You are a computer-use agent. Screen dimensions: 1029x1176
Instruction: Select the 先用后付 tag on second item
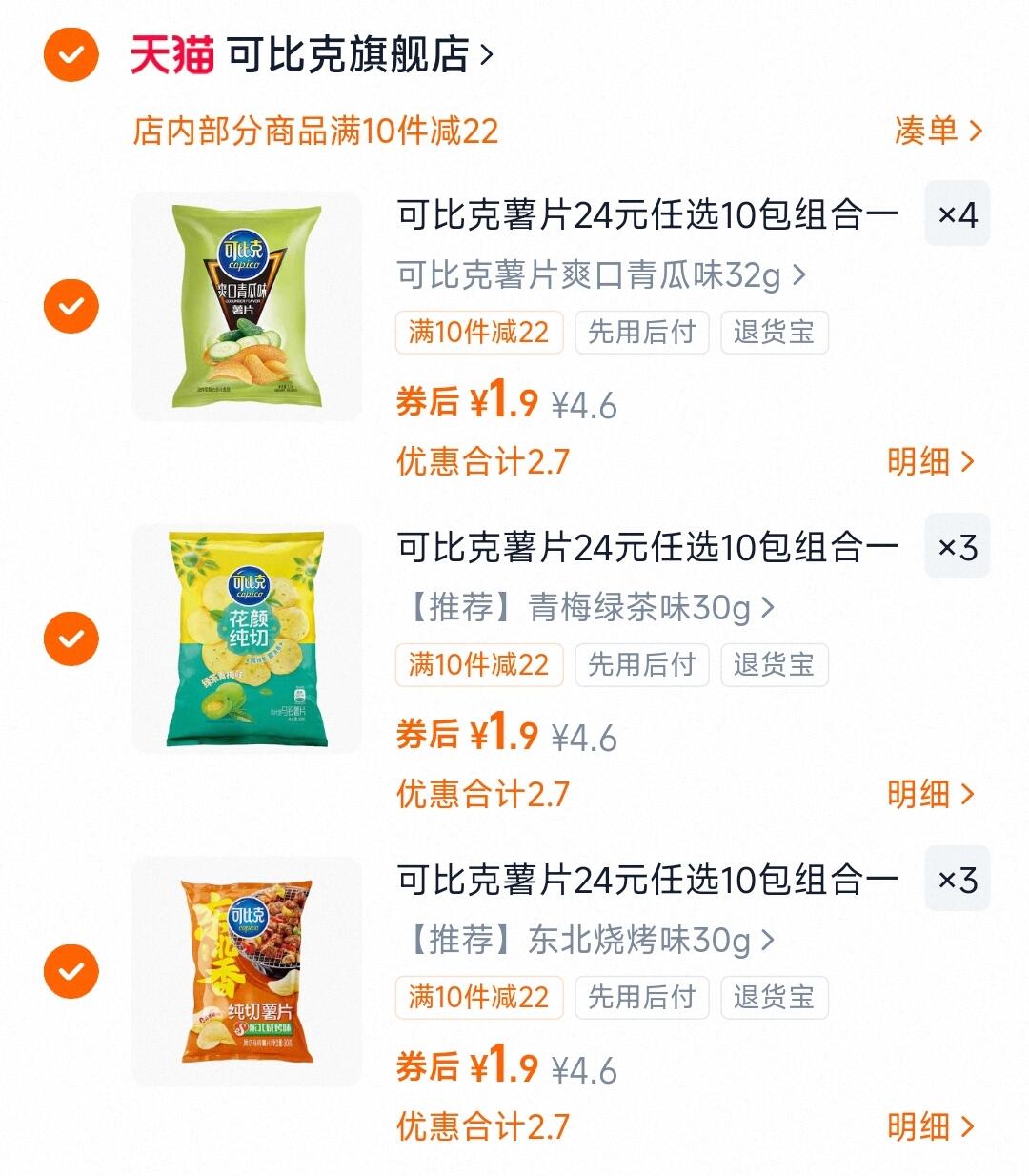[x=642, y=665]
